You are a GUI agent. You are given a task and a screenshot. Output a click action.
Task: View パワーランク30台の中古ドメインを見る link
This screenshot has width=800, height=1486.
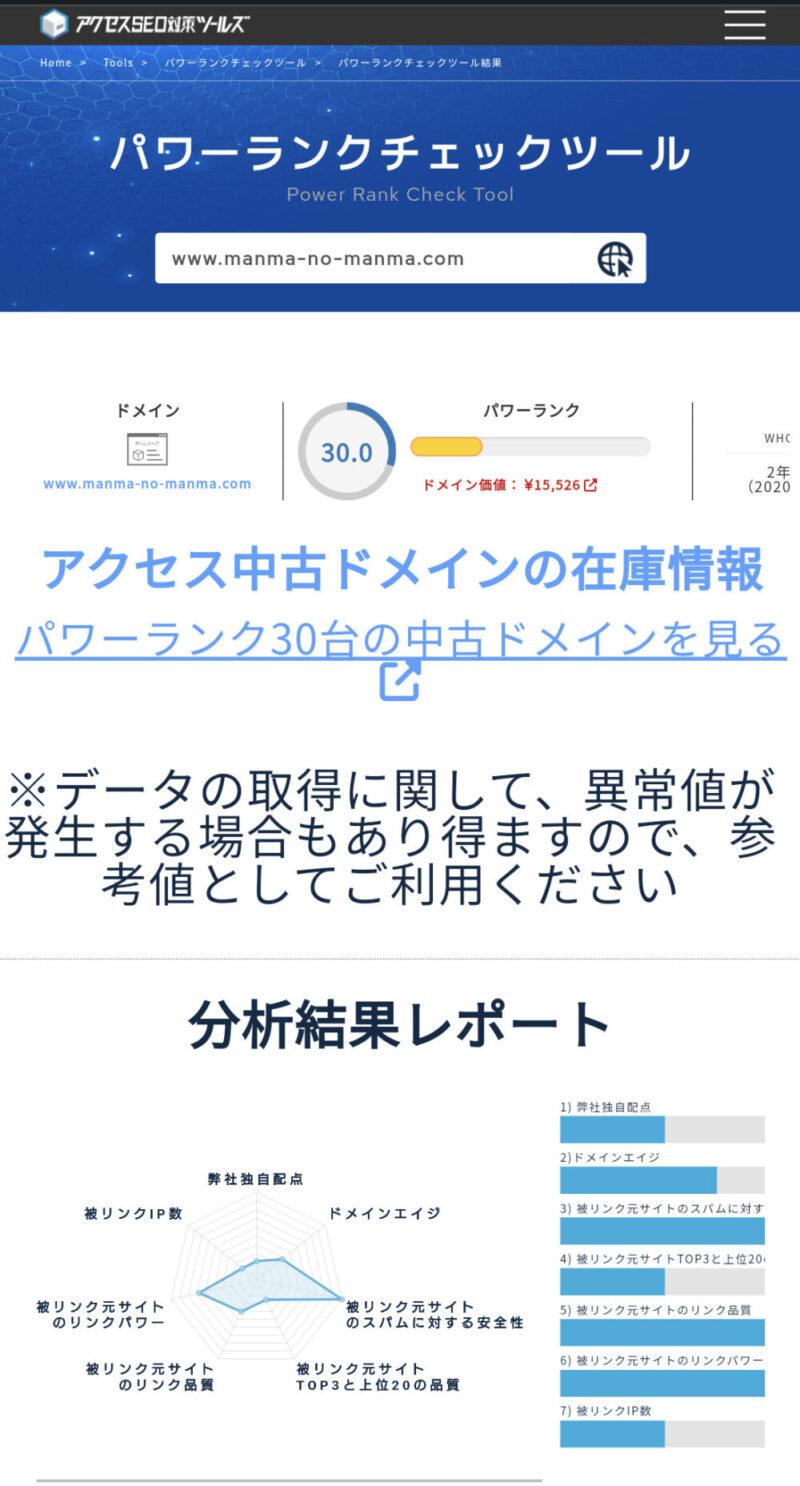click(x=399, y=640)
